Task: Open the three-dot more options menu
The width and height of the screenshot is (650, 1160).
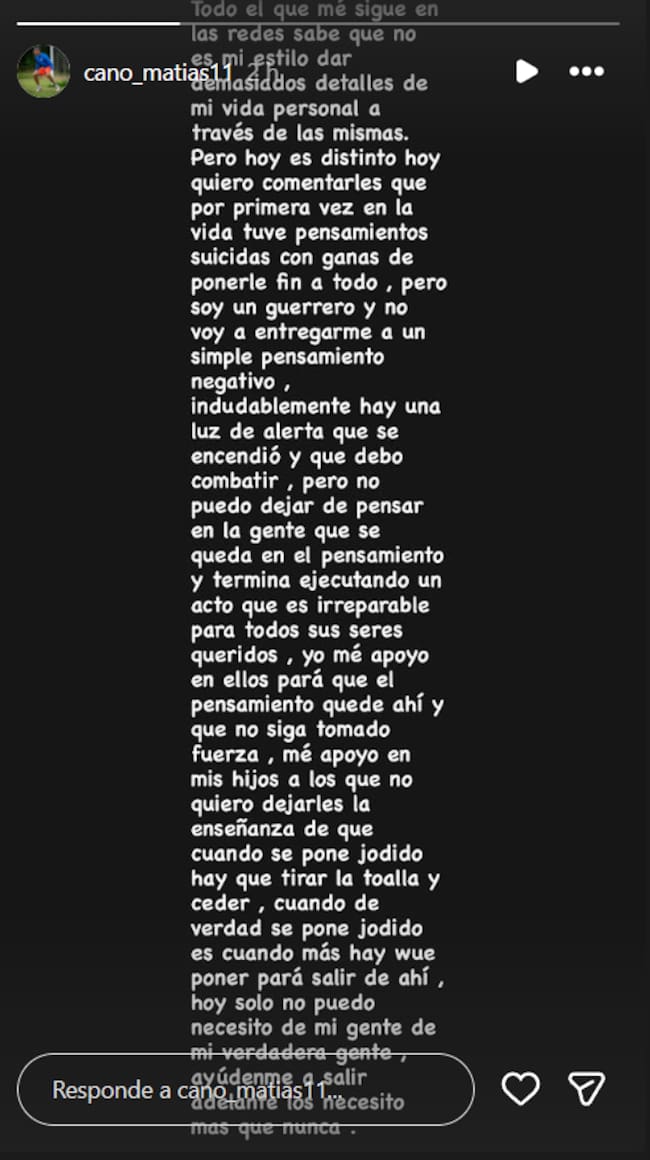Action: tap(587, 72)
